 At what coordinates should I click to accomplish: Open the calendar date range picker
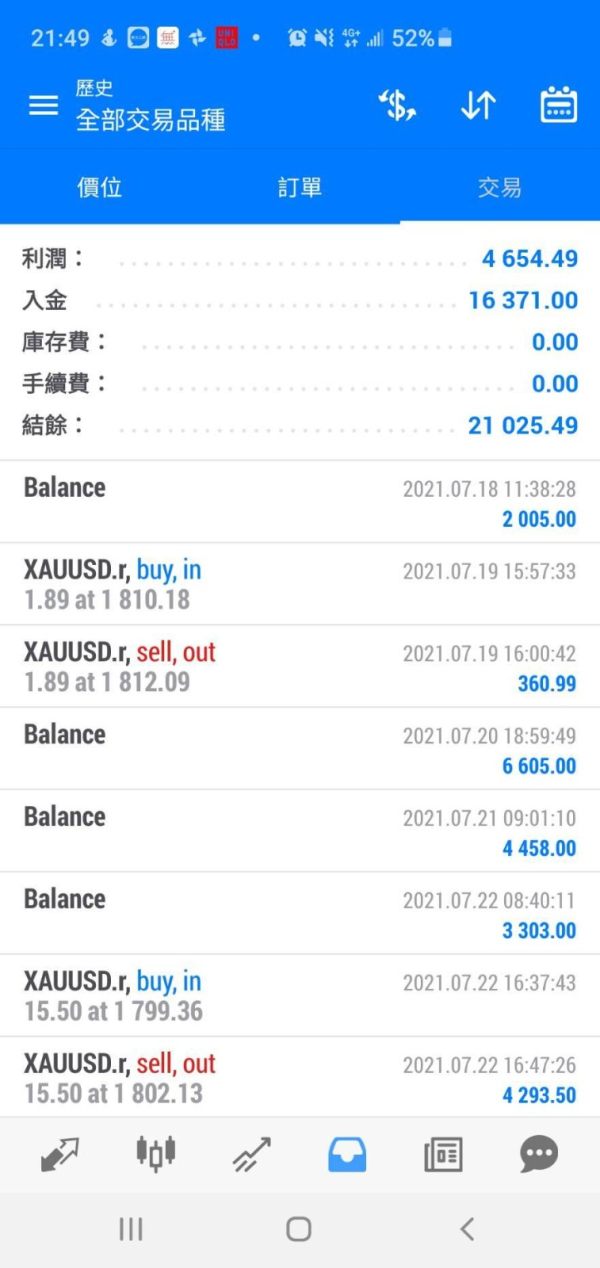(558, 105)
